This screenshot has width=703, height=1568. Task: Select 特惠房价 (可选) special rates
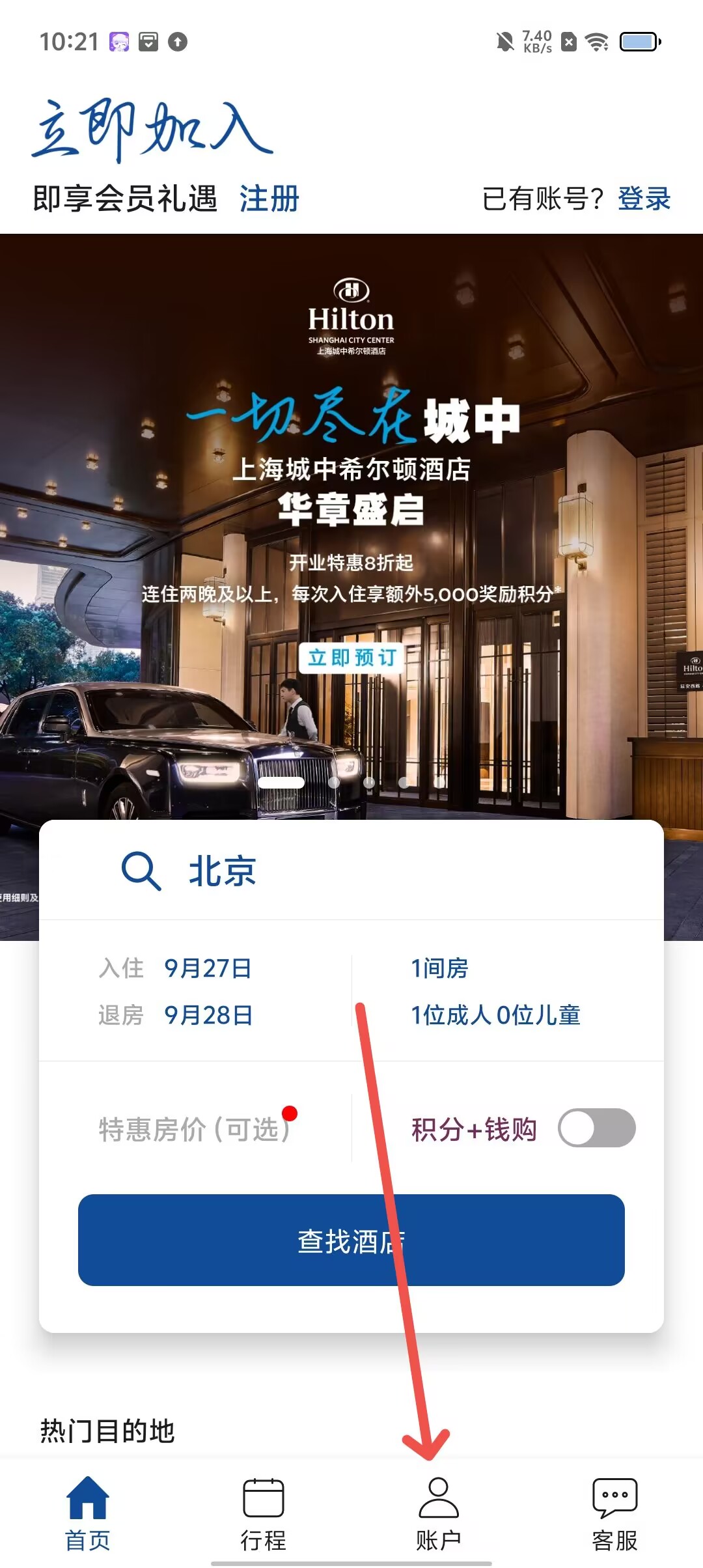(194, 1129)
